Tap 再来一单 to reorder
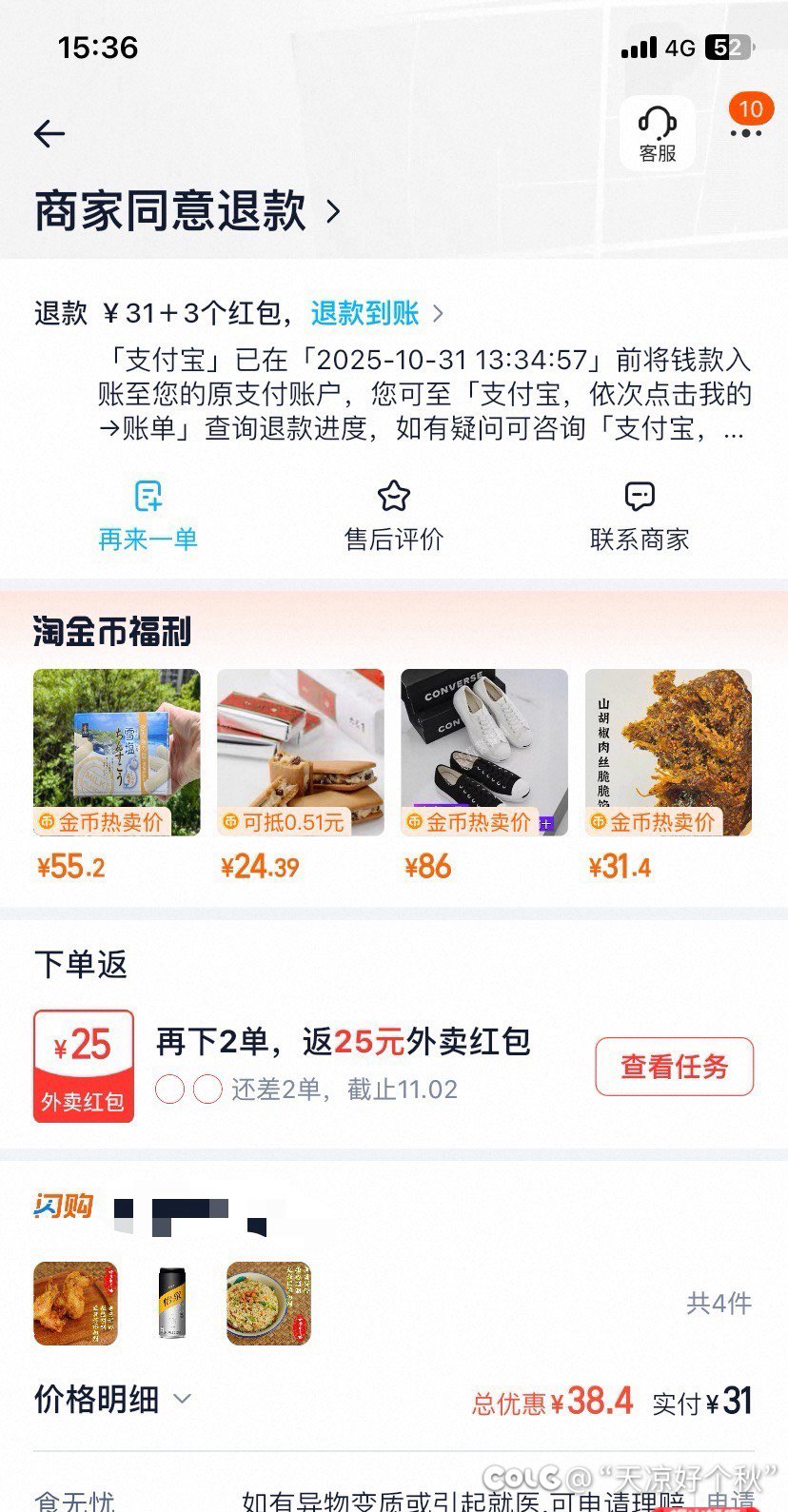The height and width of the screenshot is (1512, 788). [x=148, y=517]
